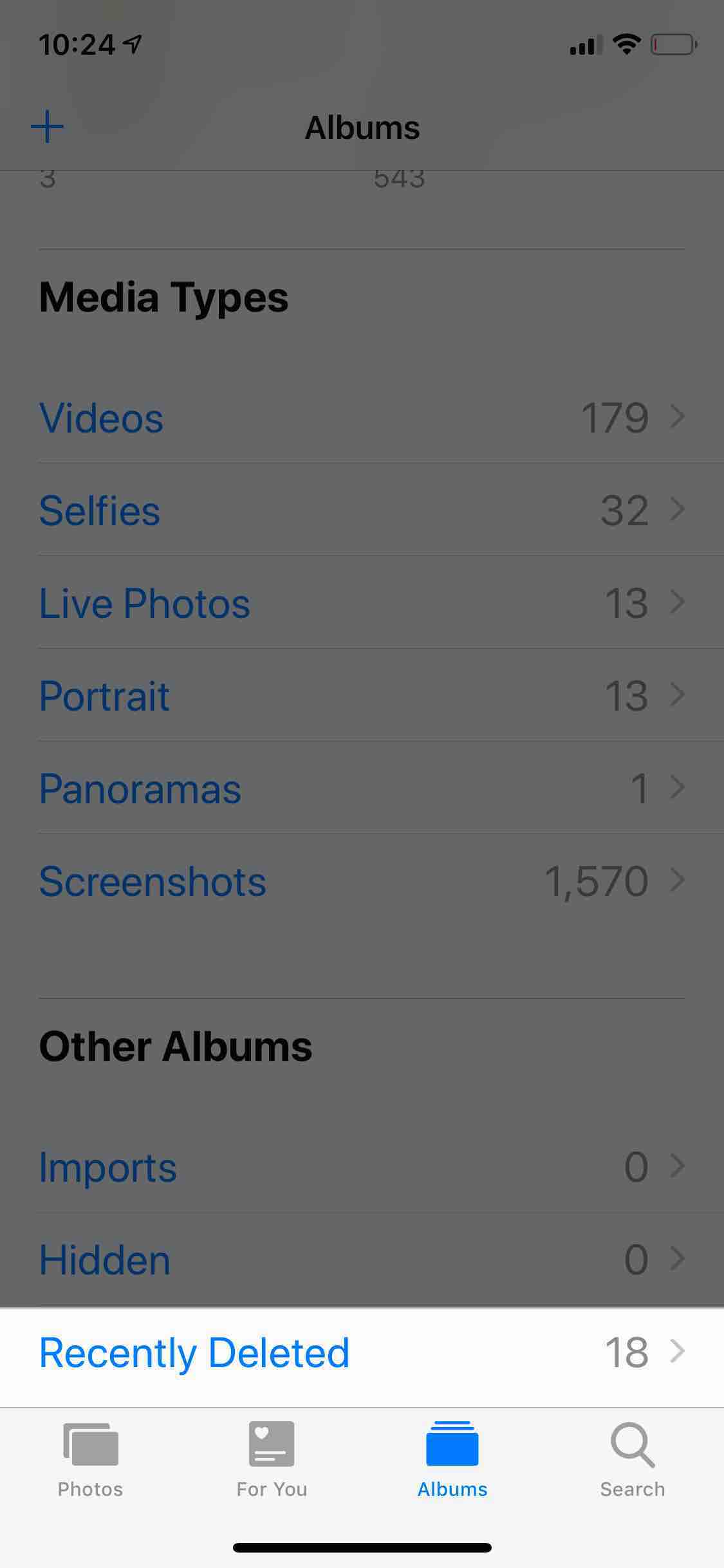Add a new album with plus icon
The height and width of the screenshot is (1568, 724).
coord(48,127)
